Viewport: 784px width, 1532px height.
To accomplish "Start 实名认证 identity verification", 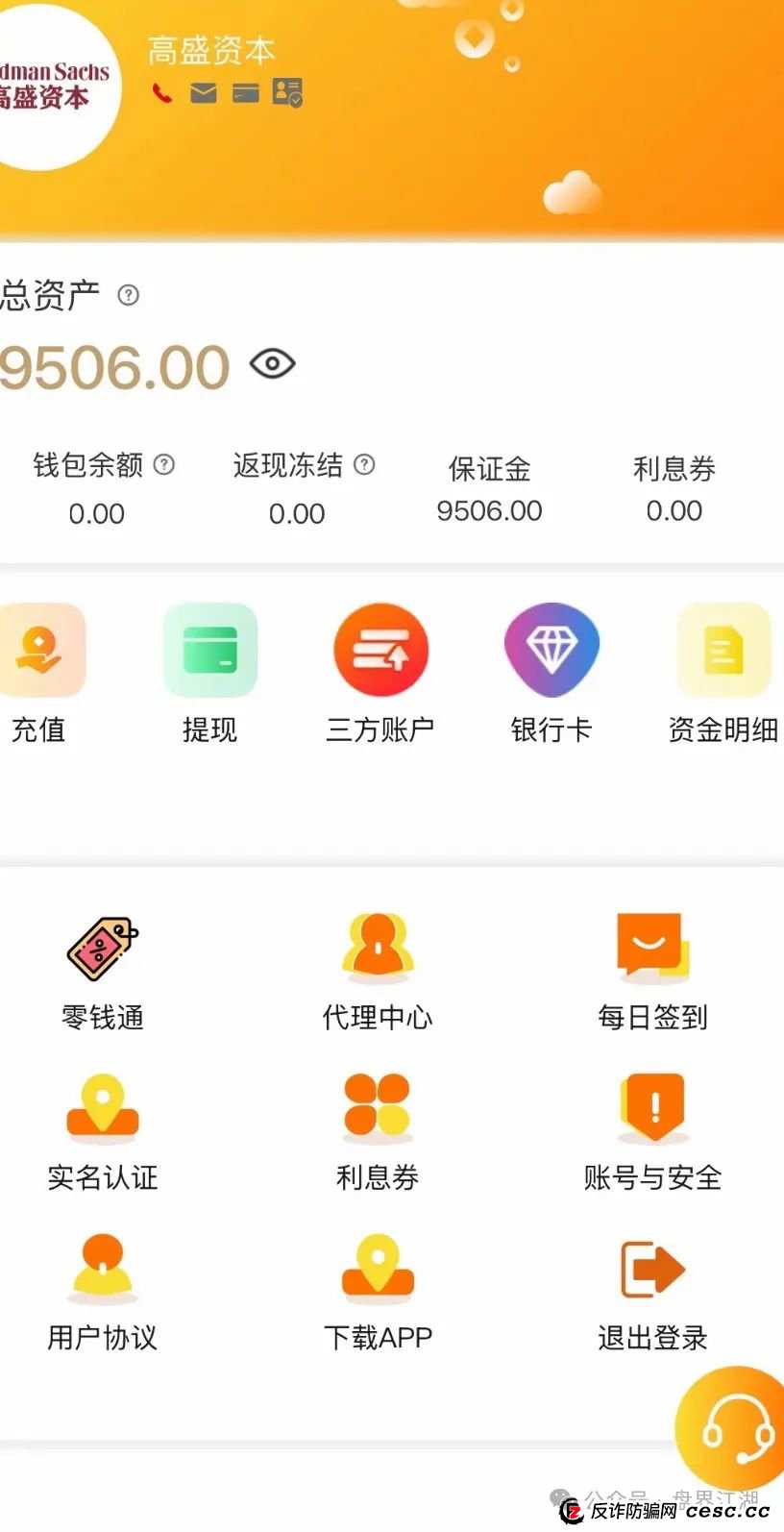I will coord(101,1110).
